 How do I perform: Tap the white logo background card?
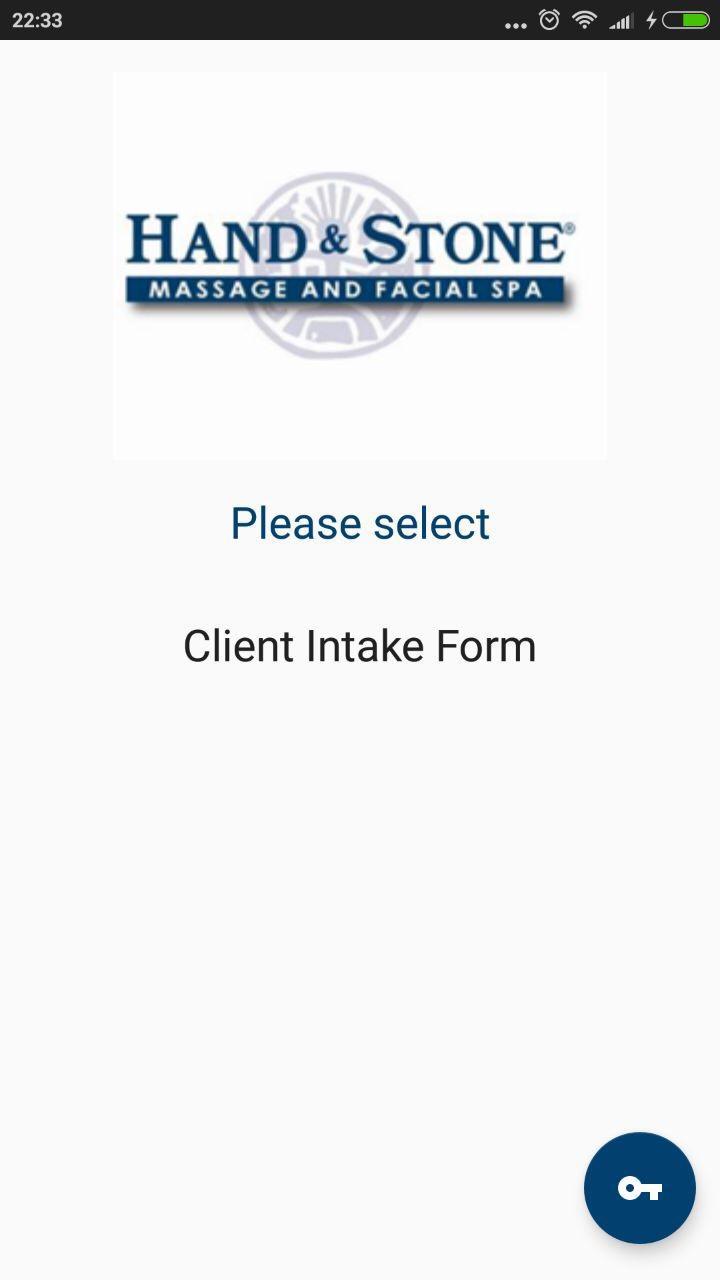[x=360, y=120]
